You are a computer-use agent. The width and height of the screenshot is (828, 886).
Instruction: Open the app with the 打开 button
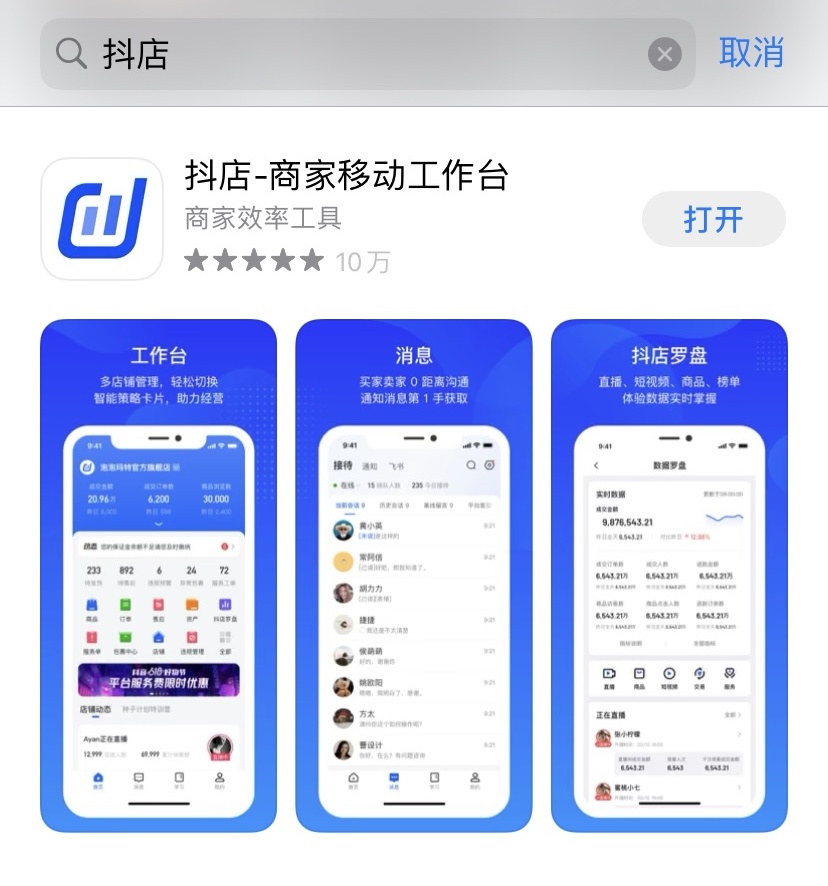[x=713, y=219]
